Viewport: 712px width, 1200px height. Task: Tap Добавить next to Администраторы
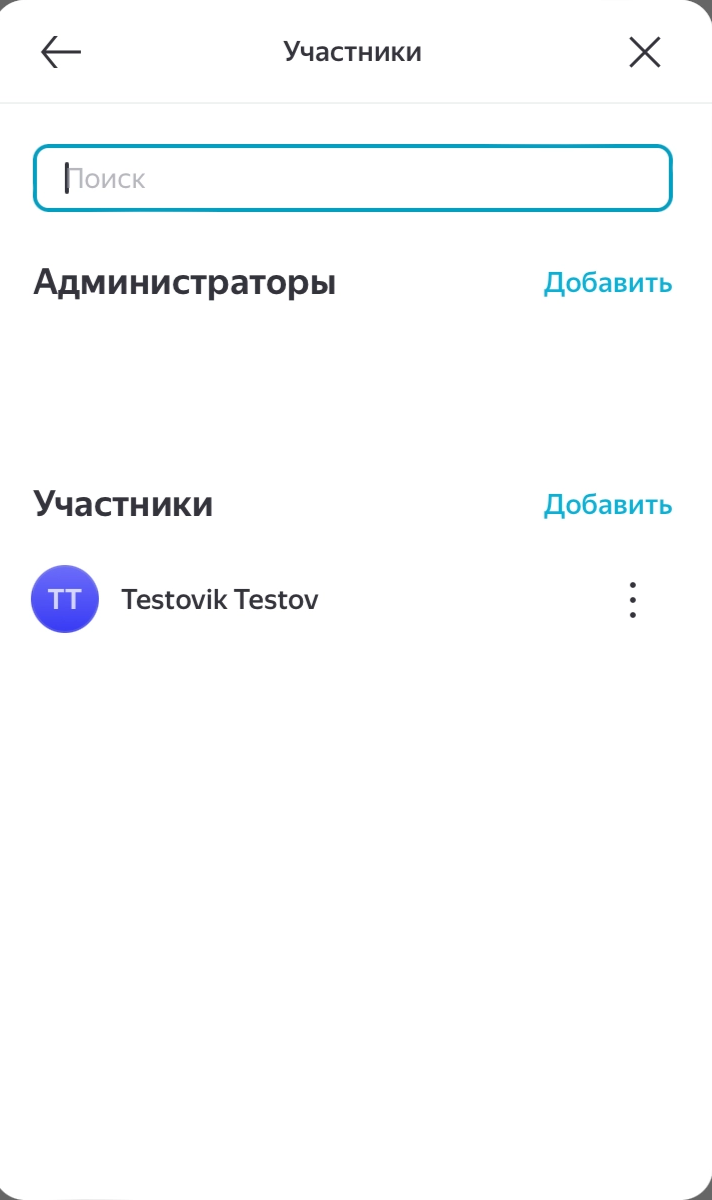coord(607,283)
